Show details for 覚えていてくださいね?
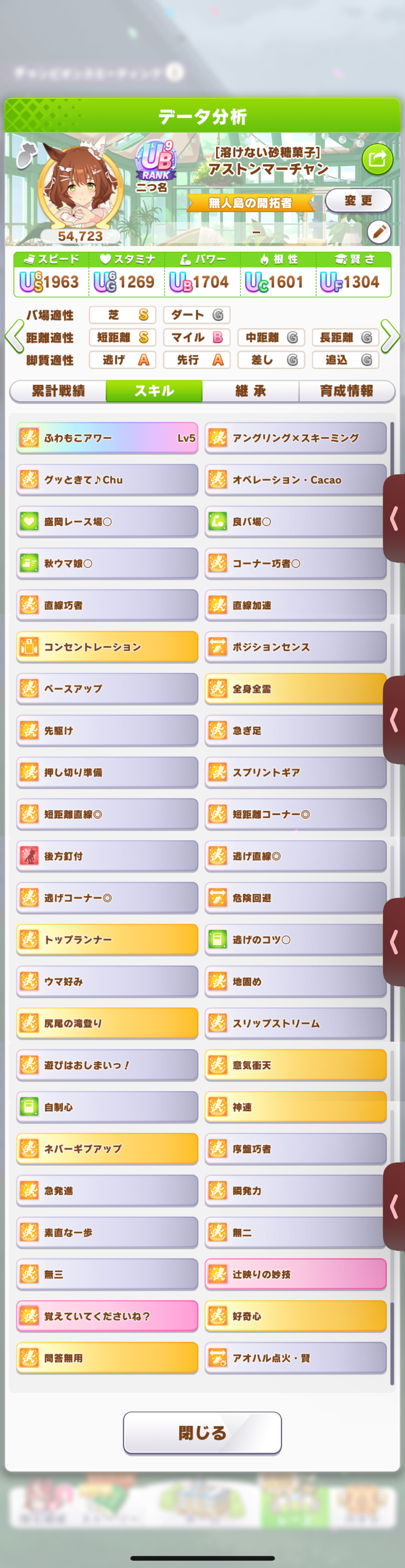Image resolution: width=405 pixels, height=1568 pixels. click(x=107, y=1316)
